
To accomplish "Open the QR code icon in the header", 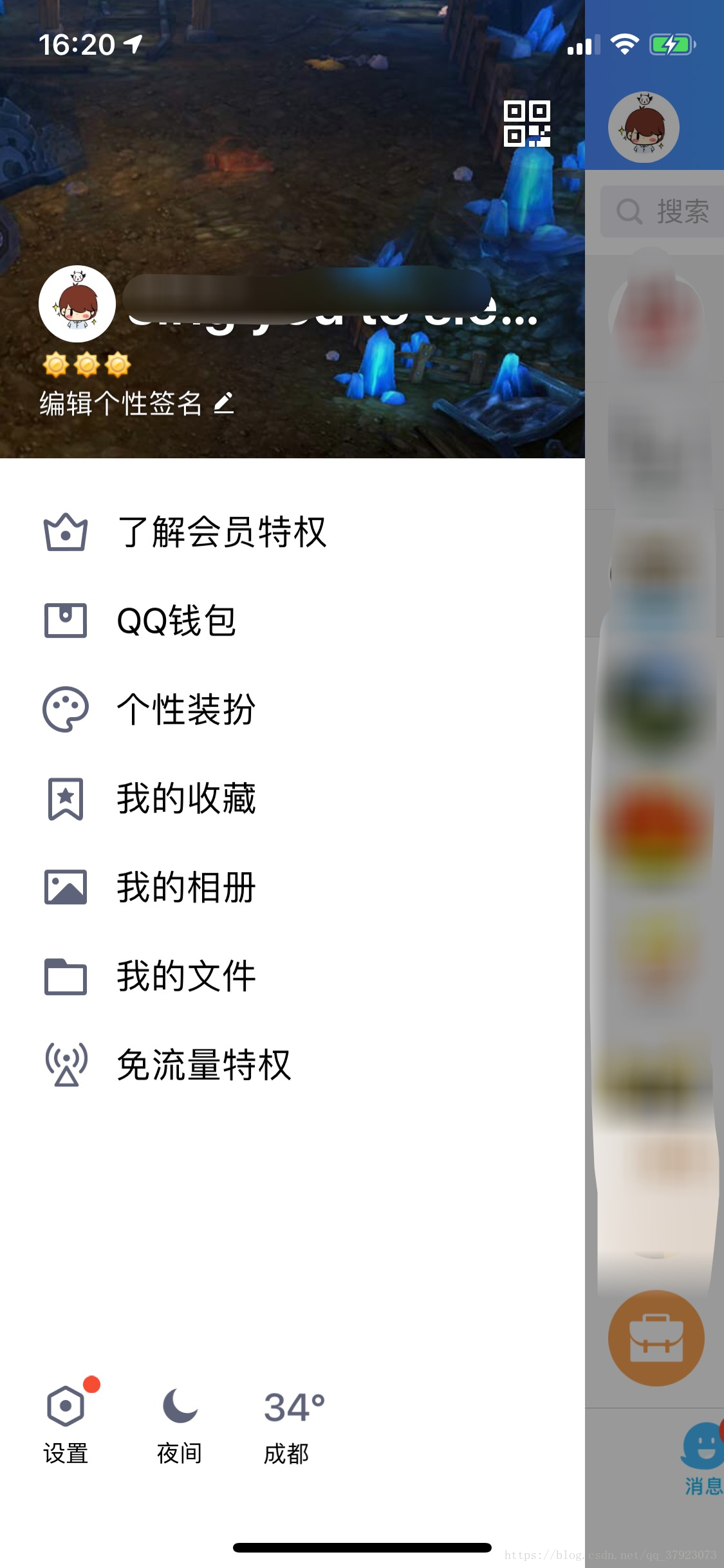I will coord(526,124).
